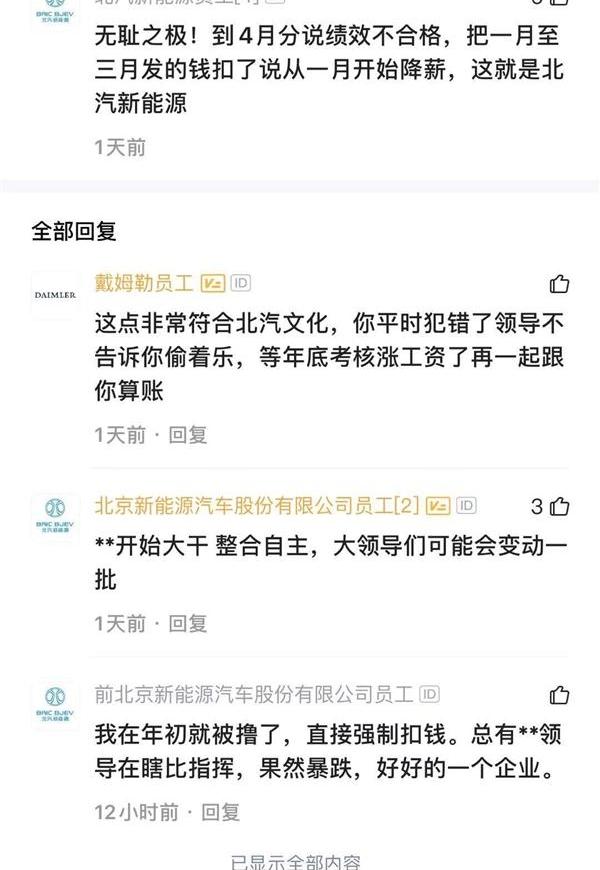The height and width of the screenshot is (870, 600).
Task: View the profile of 前北京新能源汽车股份有限公司员工
Action: [55, 705]
